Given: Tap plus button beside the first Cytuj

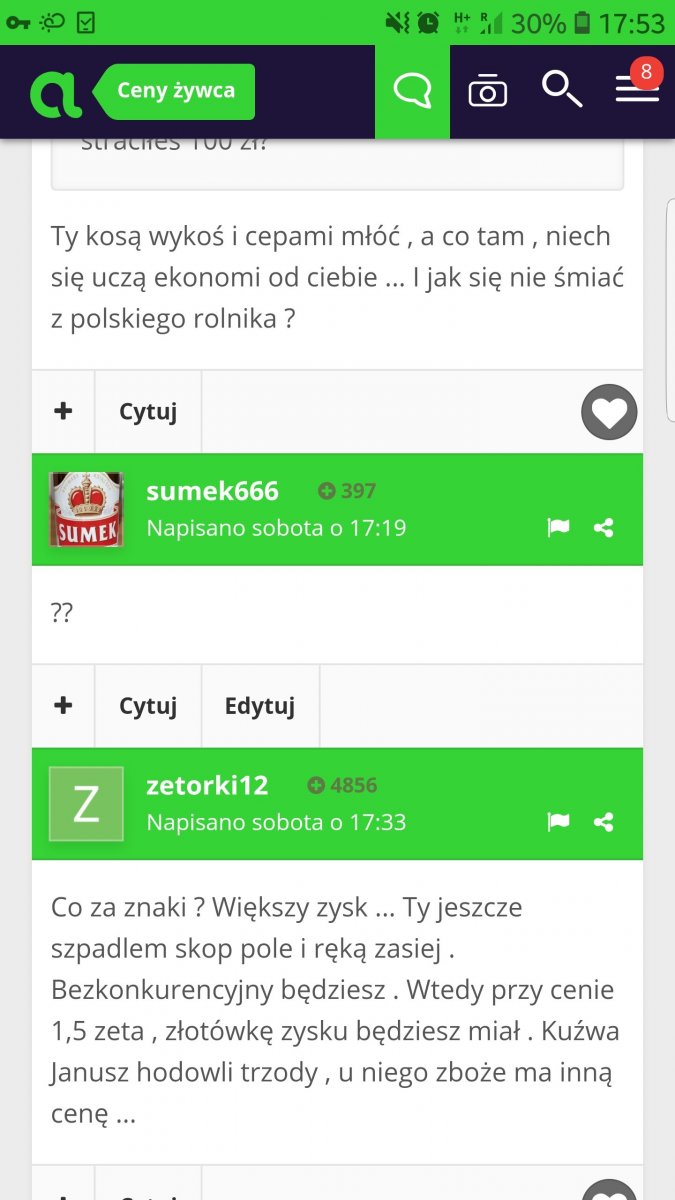Looking at the screenshot, I should click(63, 411).
